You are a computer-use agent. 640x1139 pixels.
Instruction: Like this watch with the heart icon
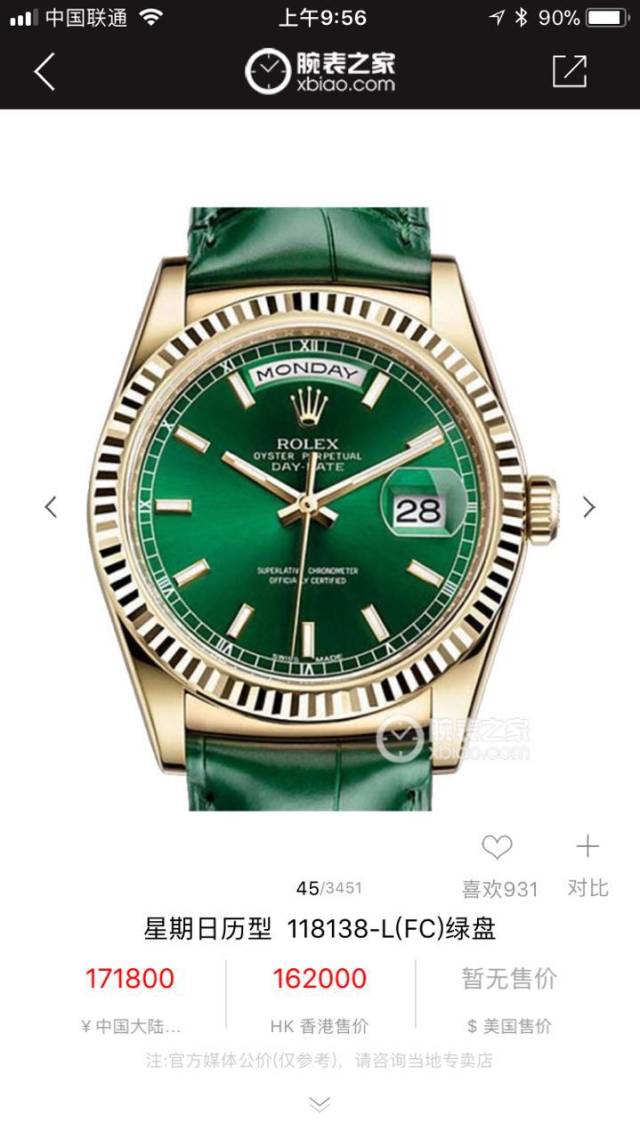(497, 848)
